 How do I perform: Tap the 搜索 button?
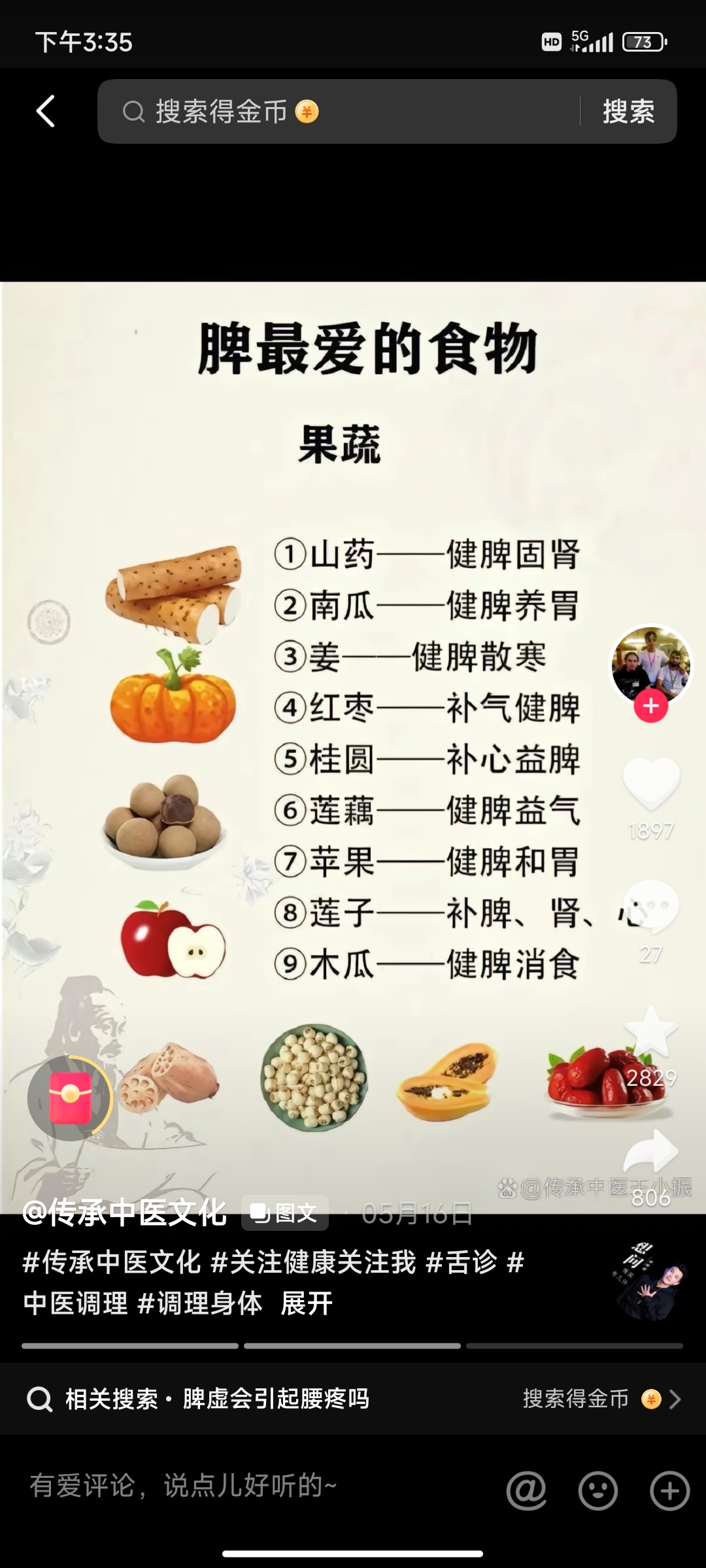point(628,112)
